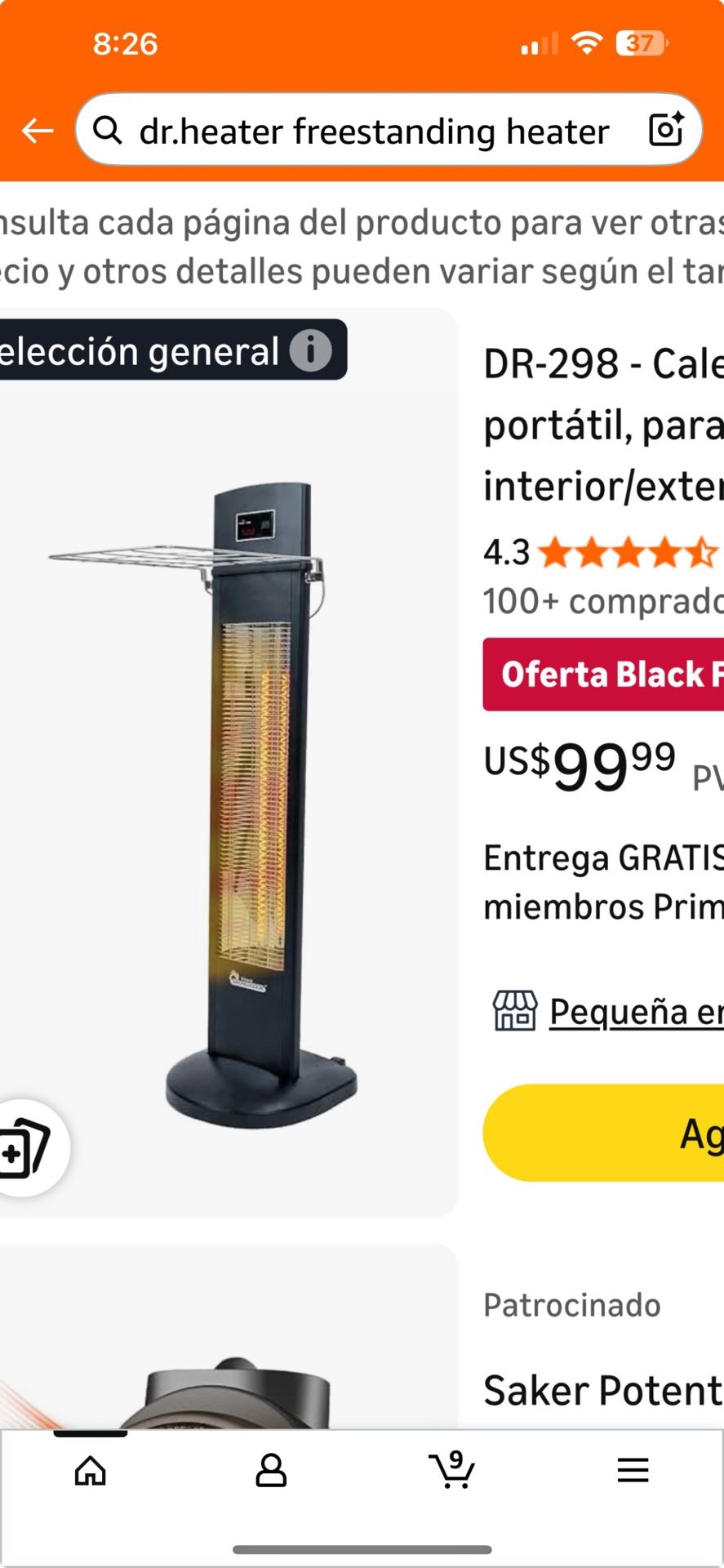Tap the search field with dr.heater query
The width and height of the screenshot is (724, 1568).
(373, 131)
